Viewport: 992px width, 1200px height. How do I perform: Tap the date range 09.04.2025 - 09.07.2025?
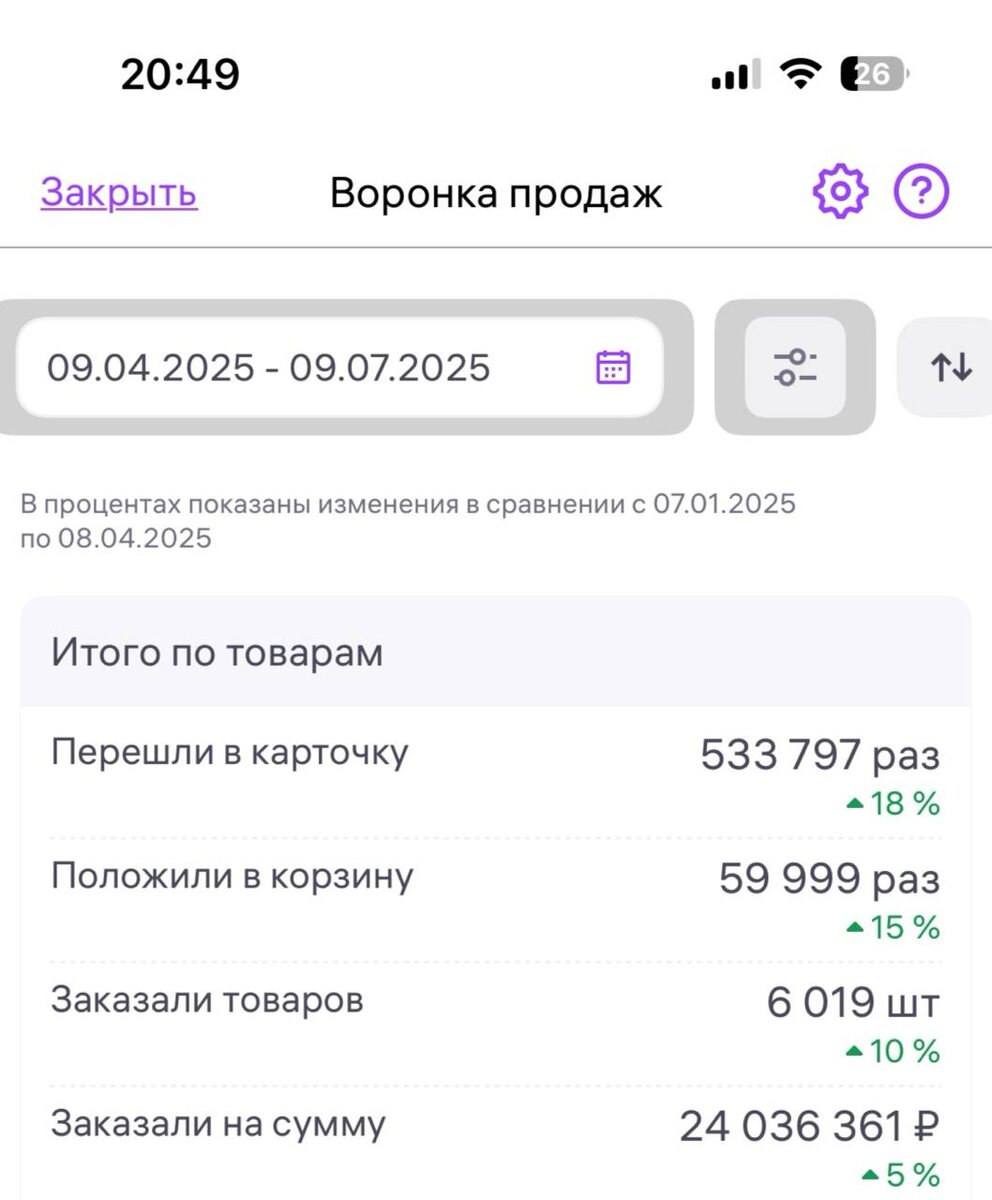[x=268, y=368]
